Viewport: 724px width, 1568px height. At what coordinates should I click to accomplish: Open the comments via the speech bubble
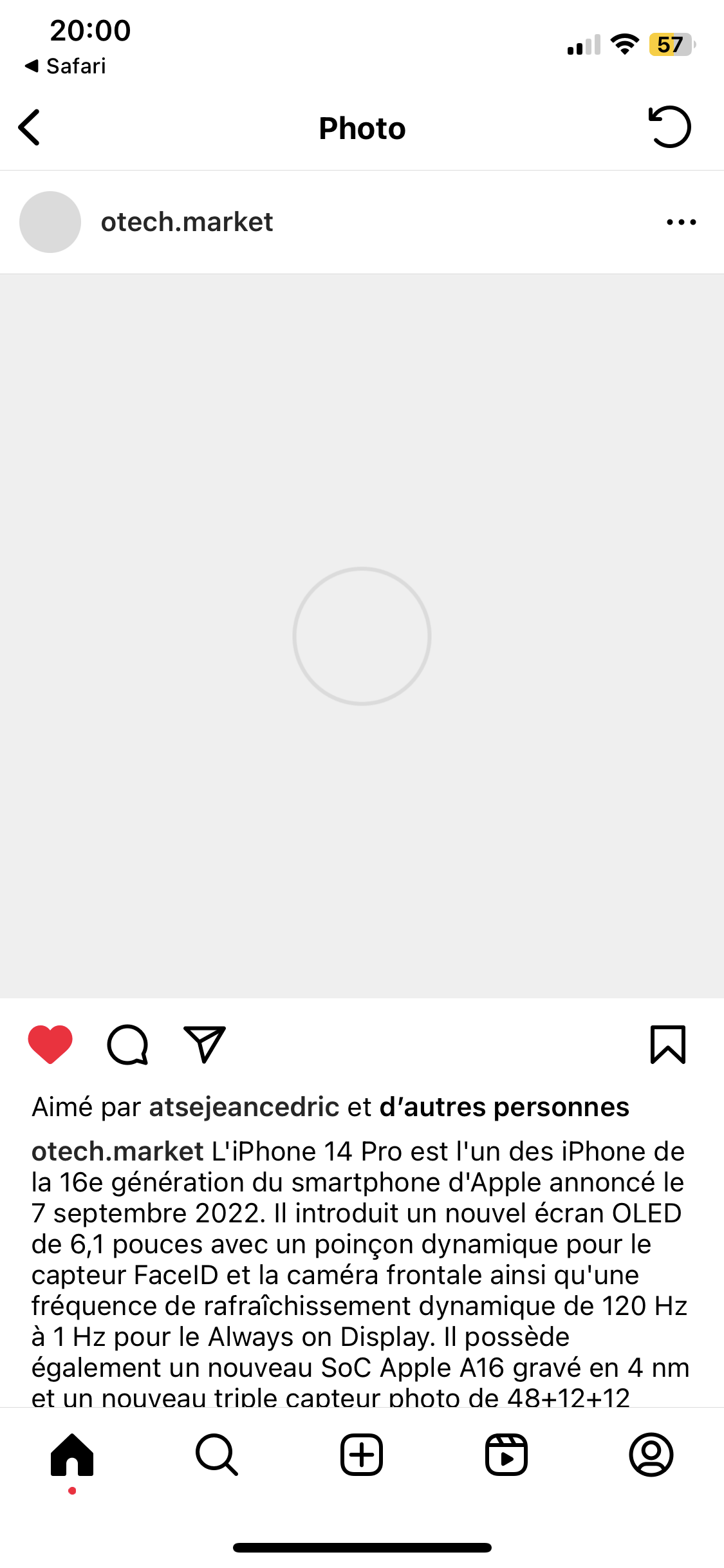coord(127,1044)
